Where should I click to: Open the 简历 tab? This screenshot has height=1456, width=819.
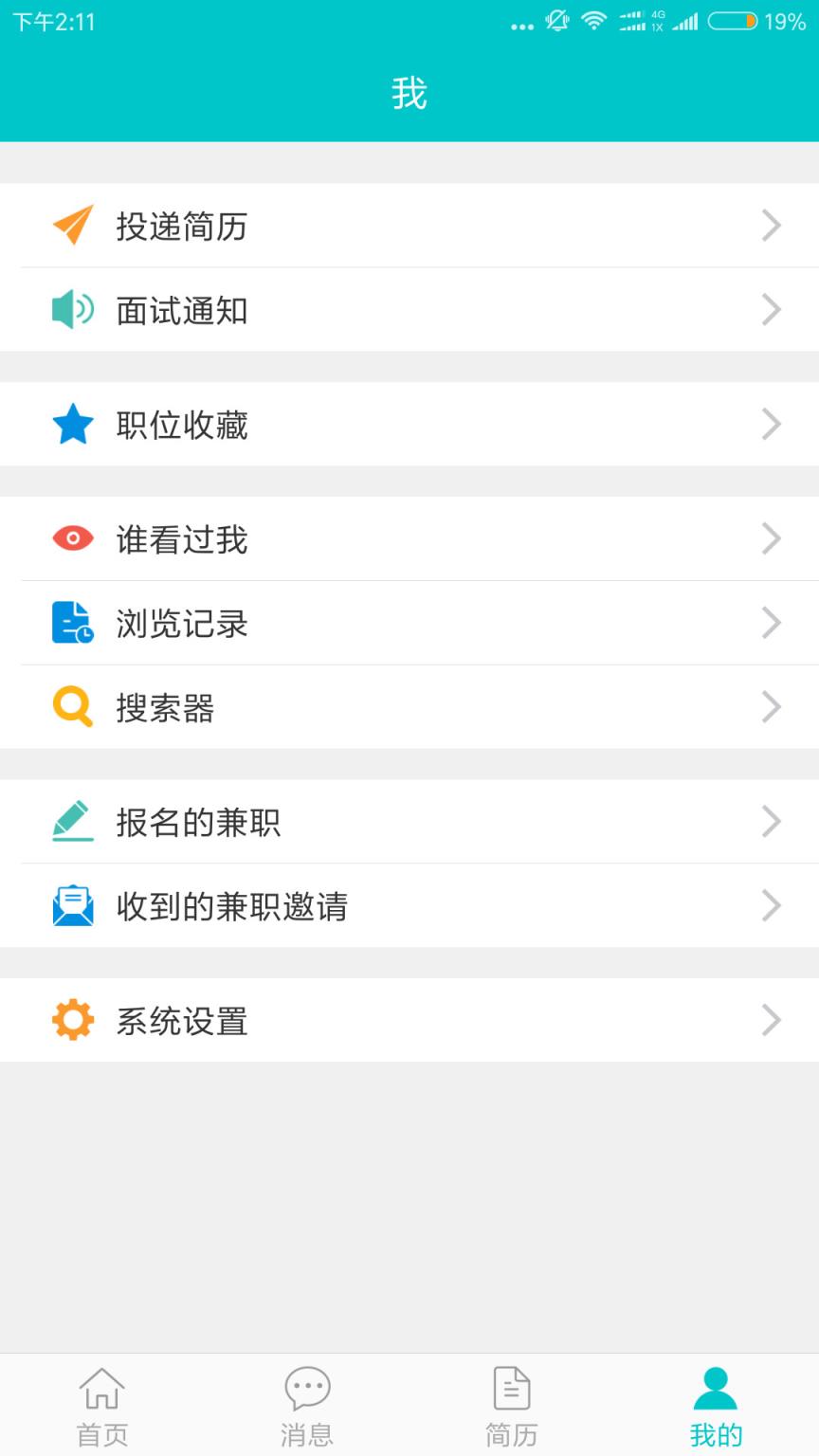(511, 1406)
